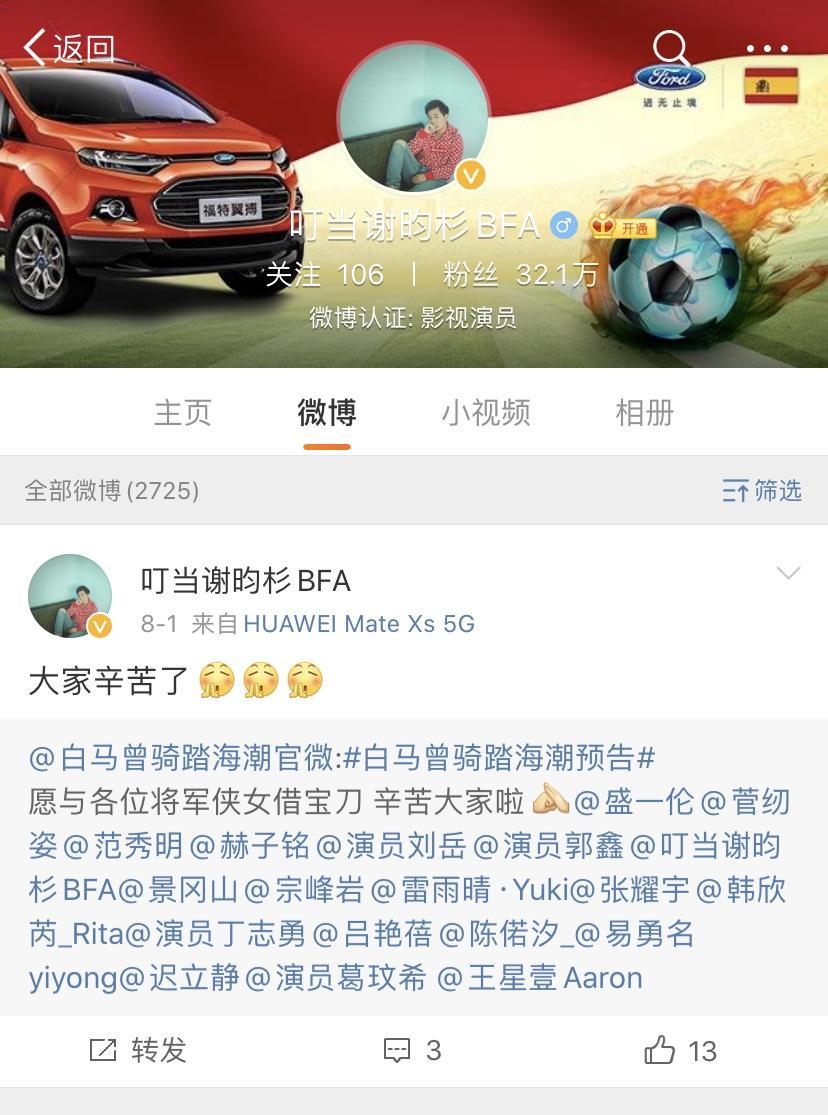Go back using the 返回 arrow
This screenshot has height=1115, width=828.
point(68,47)
